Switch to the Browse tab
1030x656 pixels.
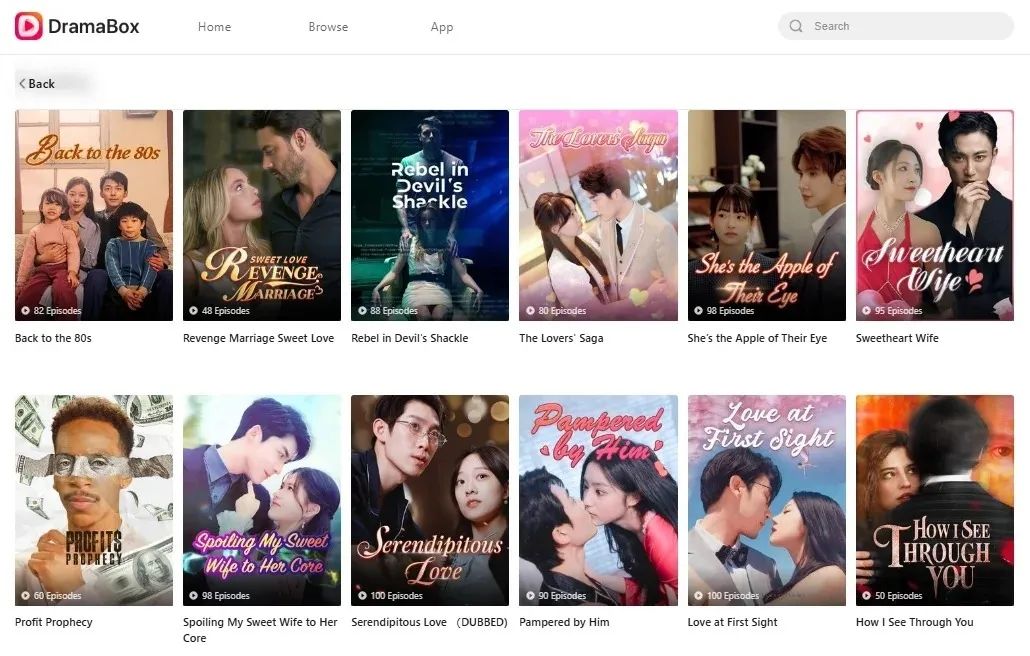click(x=328, y=27)
